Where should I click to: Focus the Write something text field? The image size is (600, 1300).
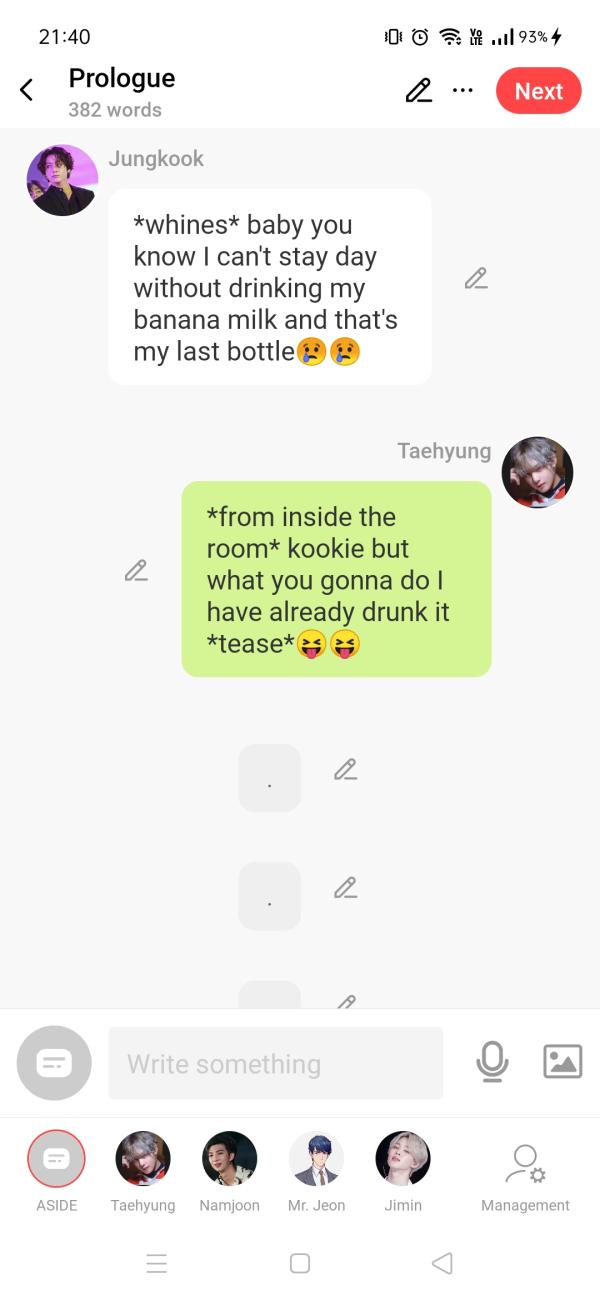coord(275,1063)
